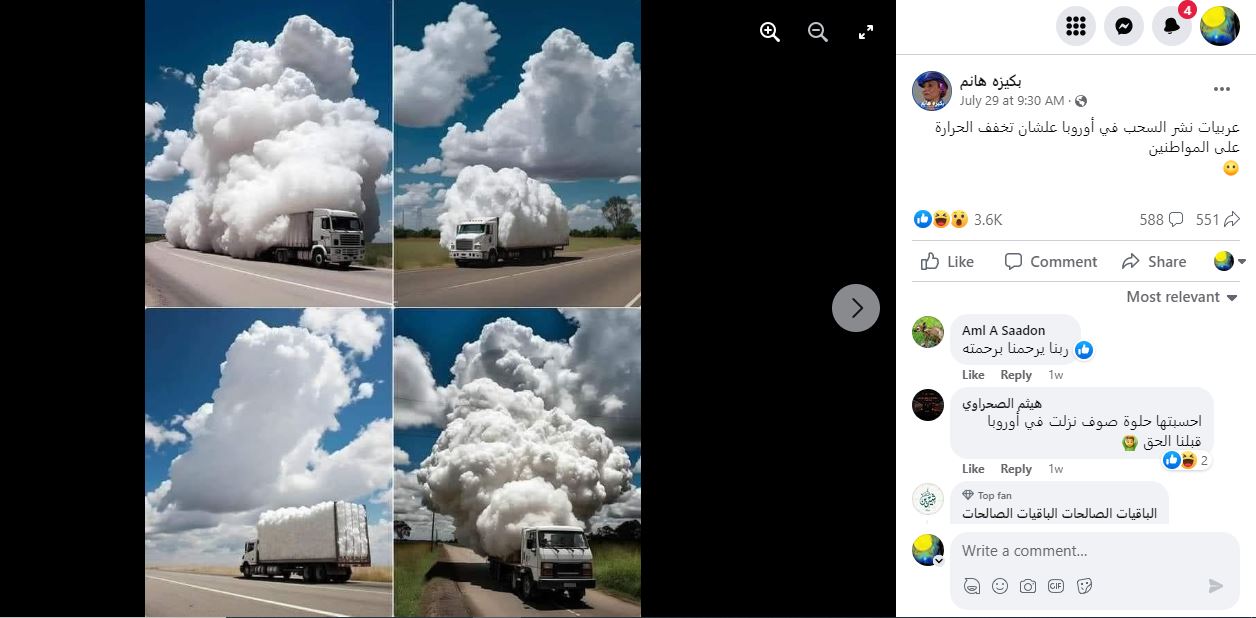Reply to Aml A Saadon's comment
The image size is (1256, 618).
[1016, 375]
